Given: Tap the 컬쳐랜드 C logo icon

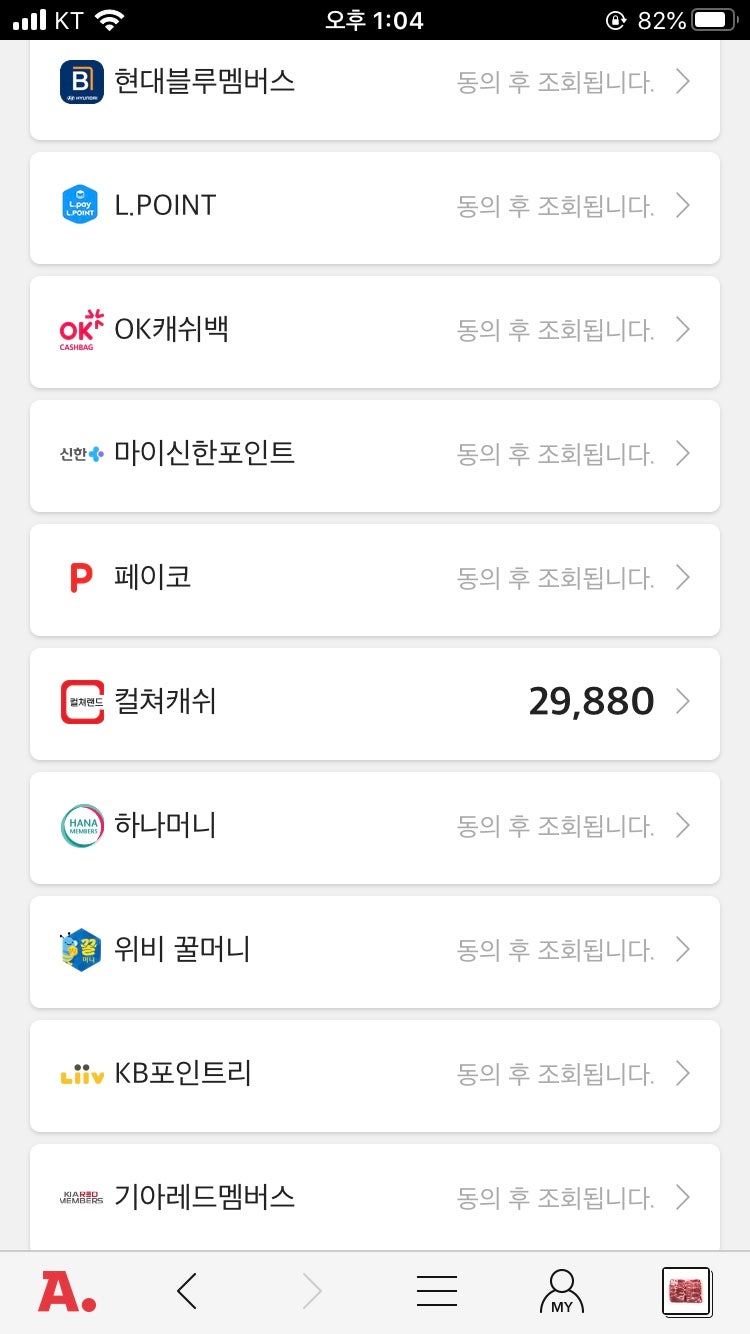Looking at the screenshot, I should tap(80, 702).
